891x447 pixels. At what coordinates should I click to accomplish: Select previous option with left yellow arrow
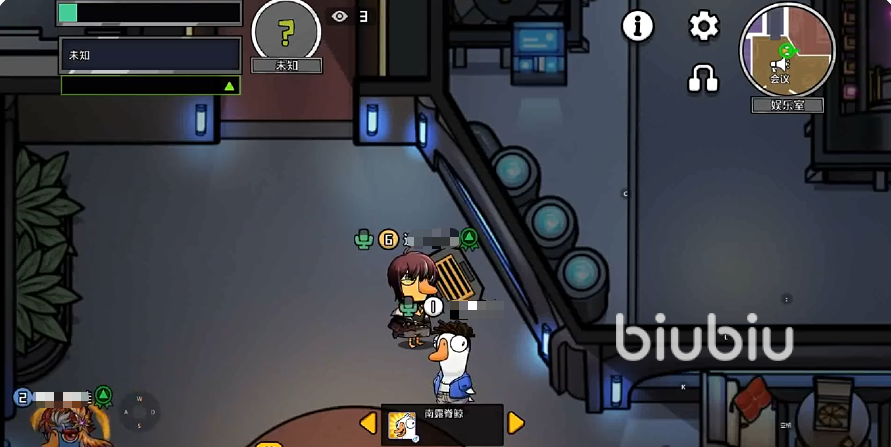point(368,422)
